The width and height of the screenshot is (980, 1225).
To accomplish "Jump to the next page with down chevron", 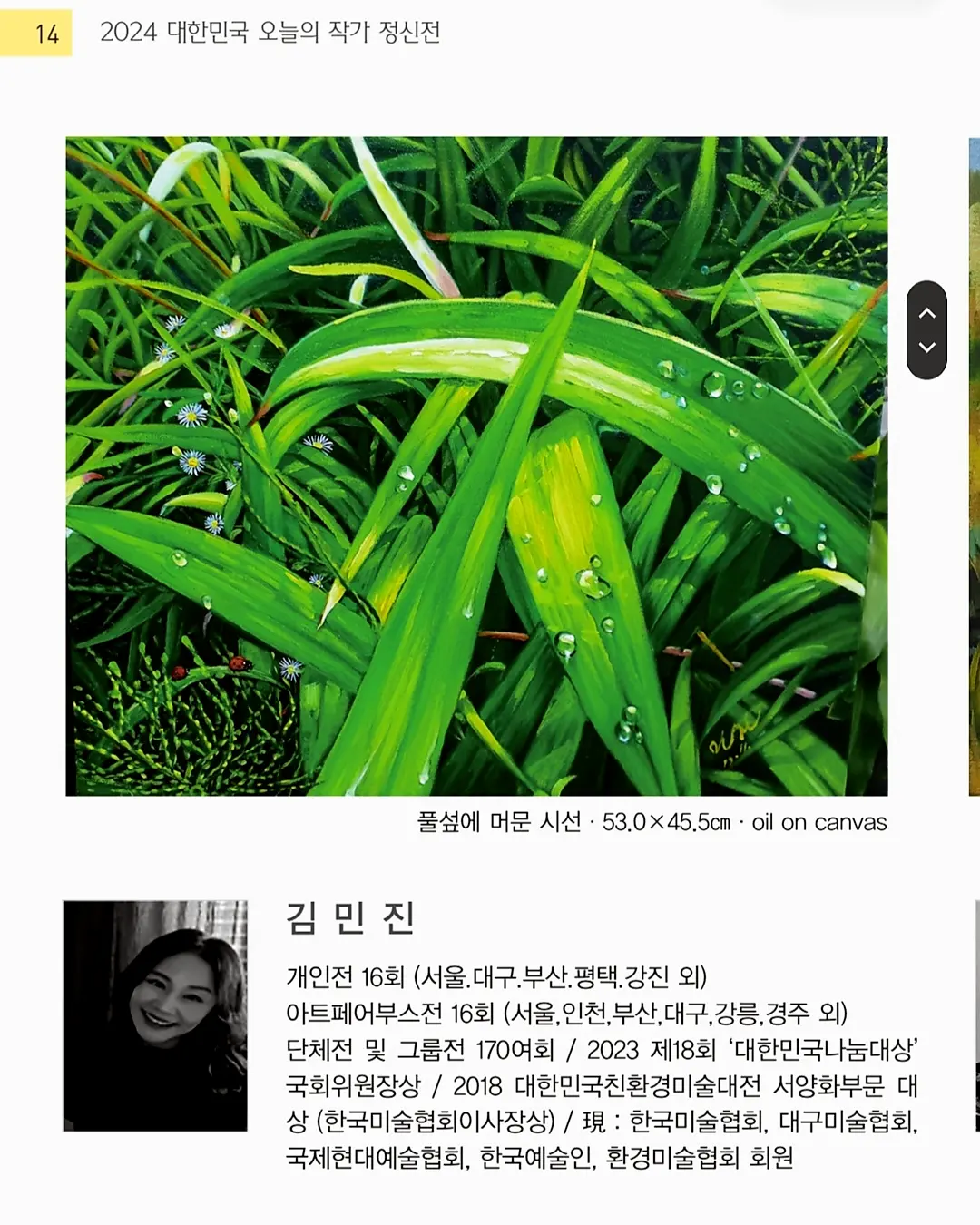I will (926, 348).
